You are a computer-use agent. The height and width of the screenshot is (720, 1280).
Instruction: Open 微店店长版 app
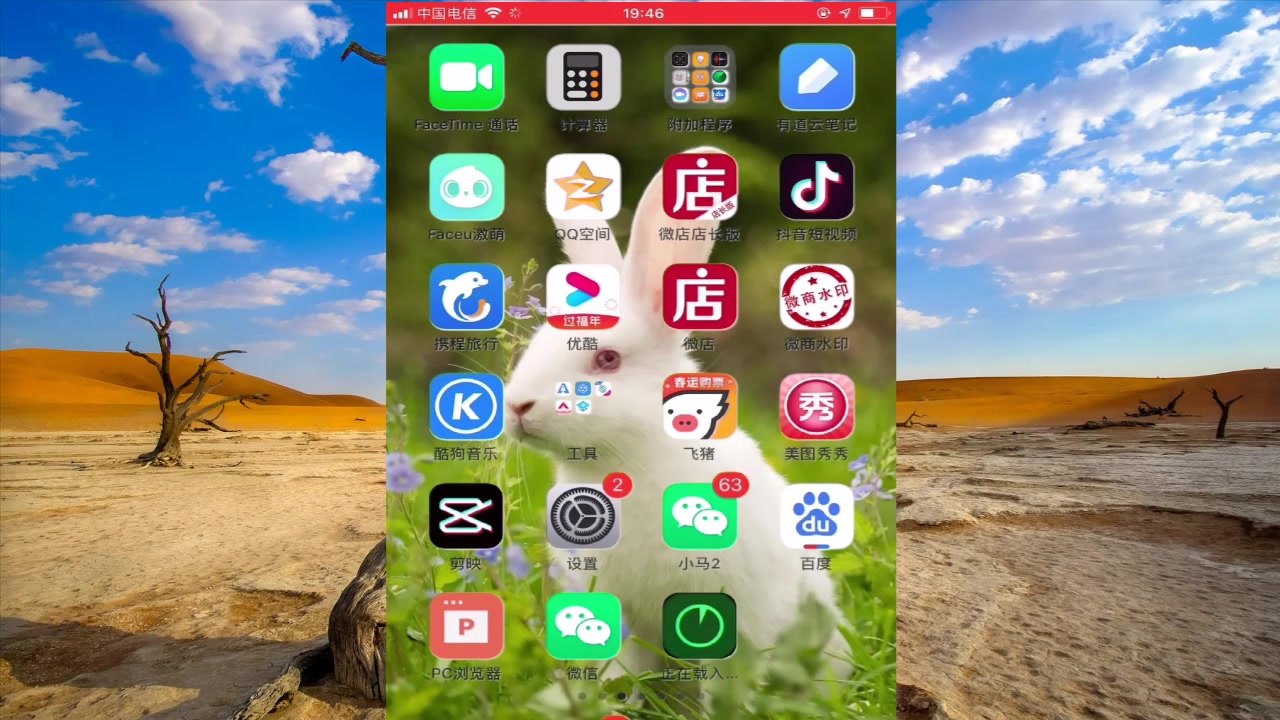pyautogui.click(x=700, y=188)
